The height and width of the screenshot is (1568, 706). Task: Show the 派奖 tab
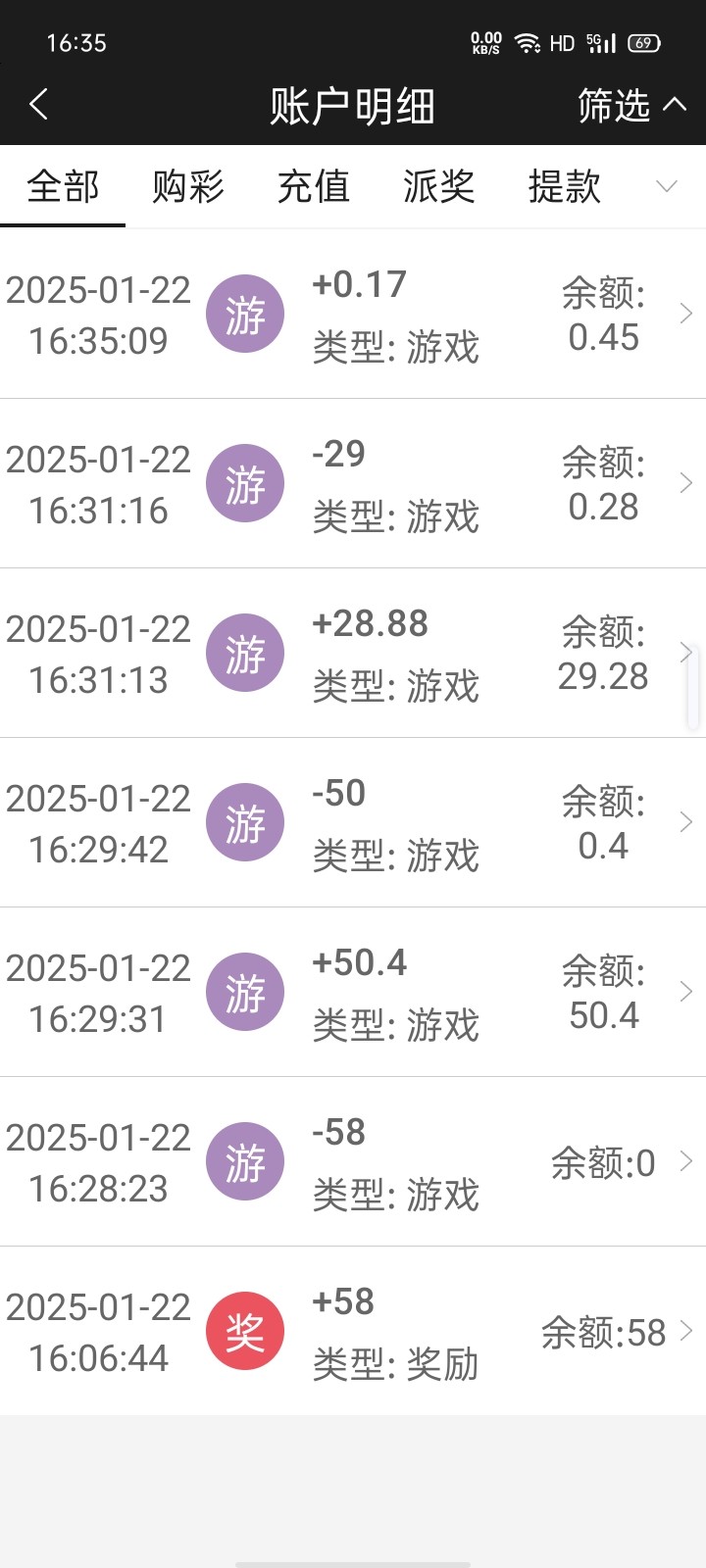439,186
